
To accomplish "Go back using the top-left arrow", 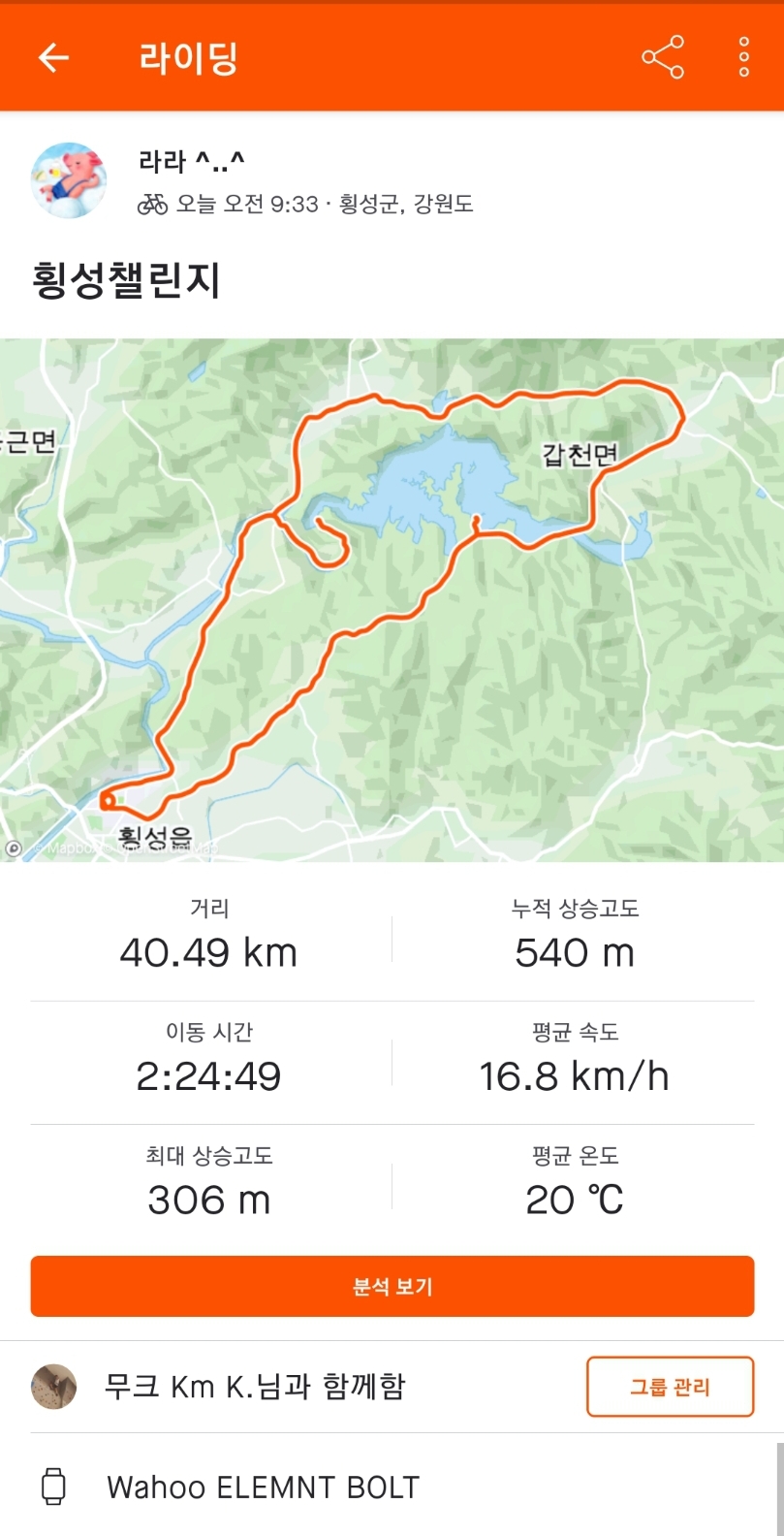I will coord(53,58).
